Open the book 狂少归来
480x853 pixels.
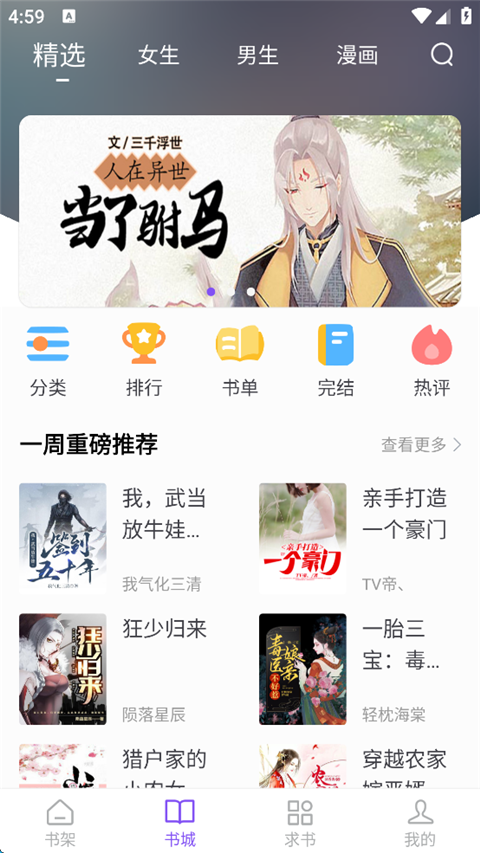tap(122, 669)
